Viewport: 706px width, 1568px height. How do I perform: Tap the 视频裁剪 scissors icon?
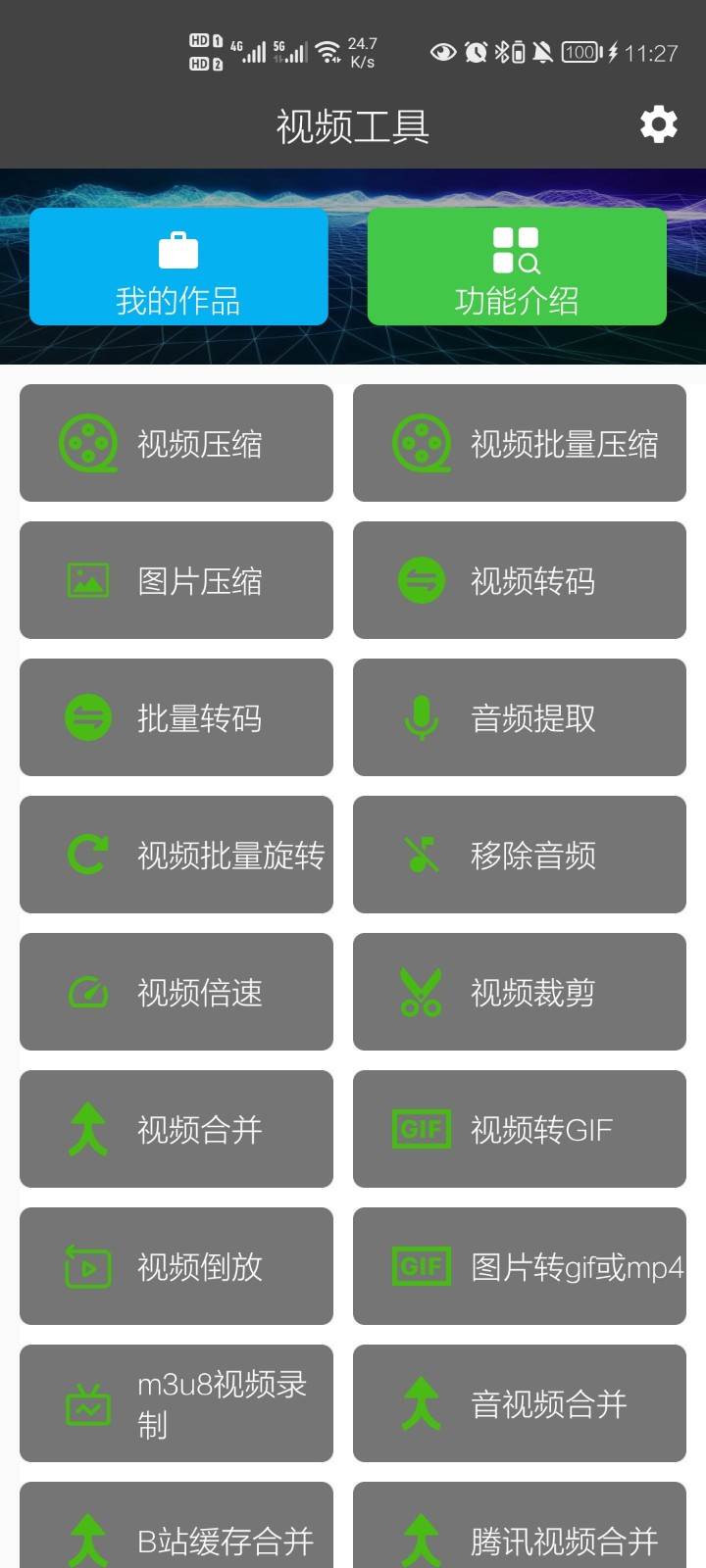pyautogui.click(x=420, y=991)
